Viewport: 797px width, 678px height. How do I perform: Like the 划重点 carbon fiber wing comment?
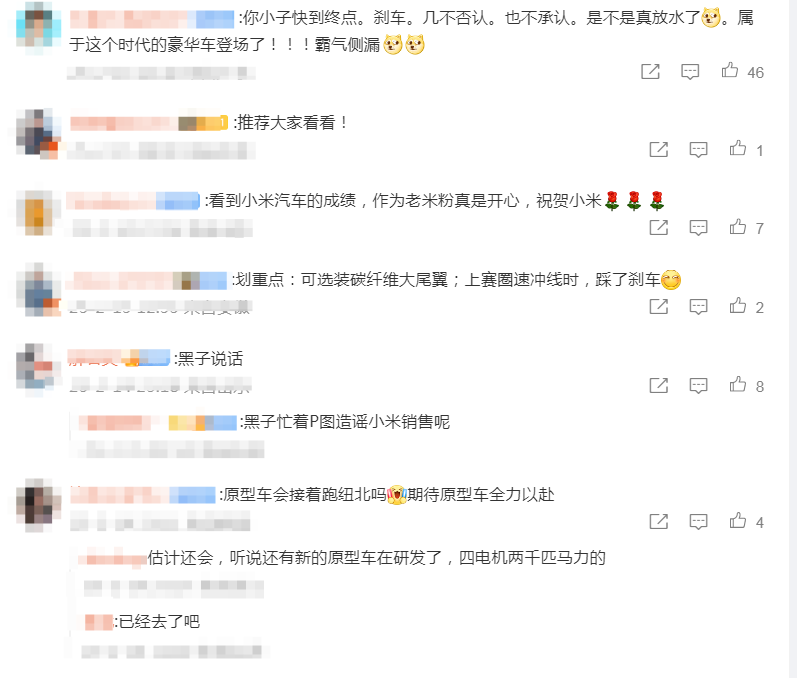click(x=738, y=306)
